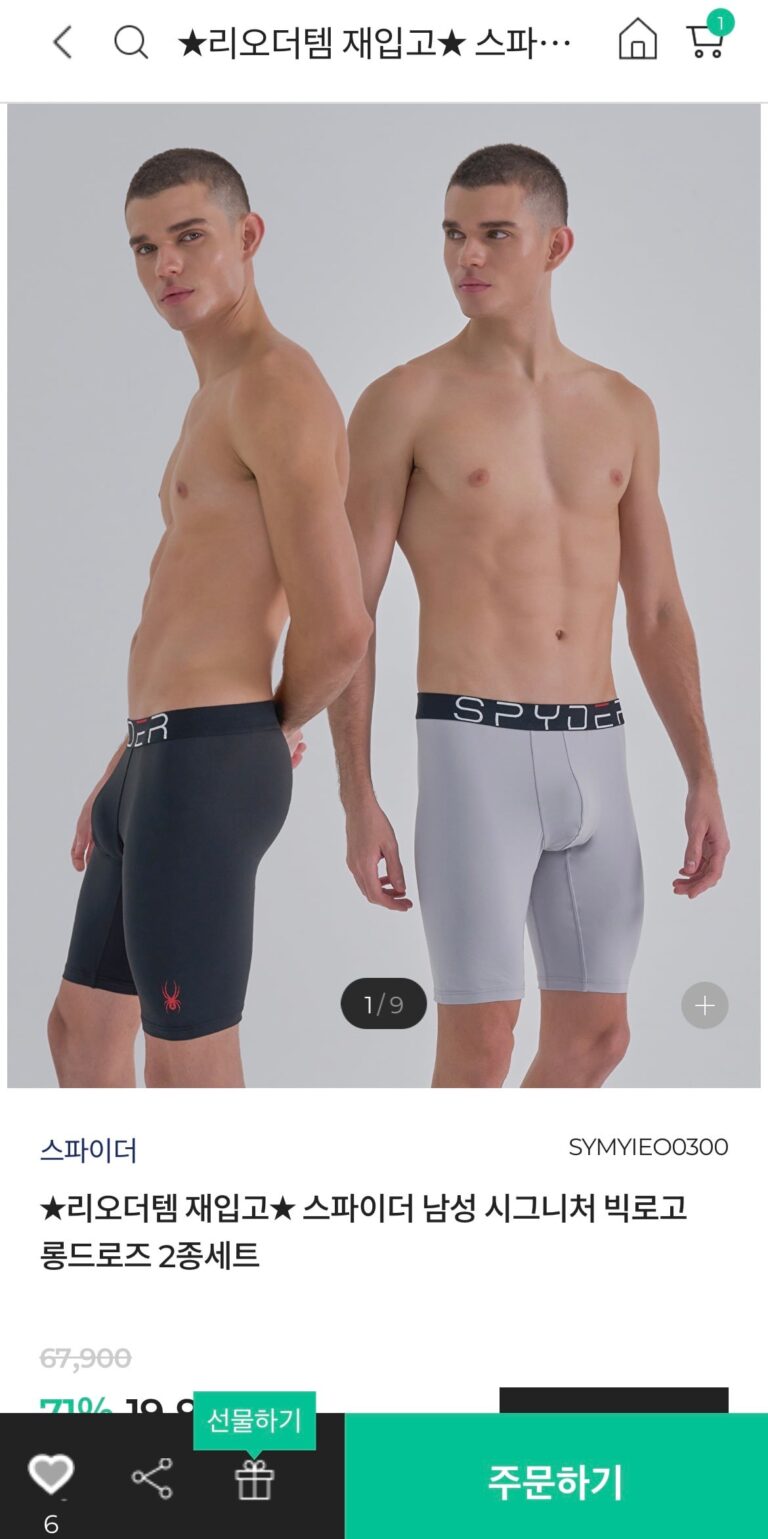The width and height of the screenshot is (768, 1539).
Task: Add this product to wishlist heart
Action: (51, 1475)
